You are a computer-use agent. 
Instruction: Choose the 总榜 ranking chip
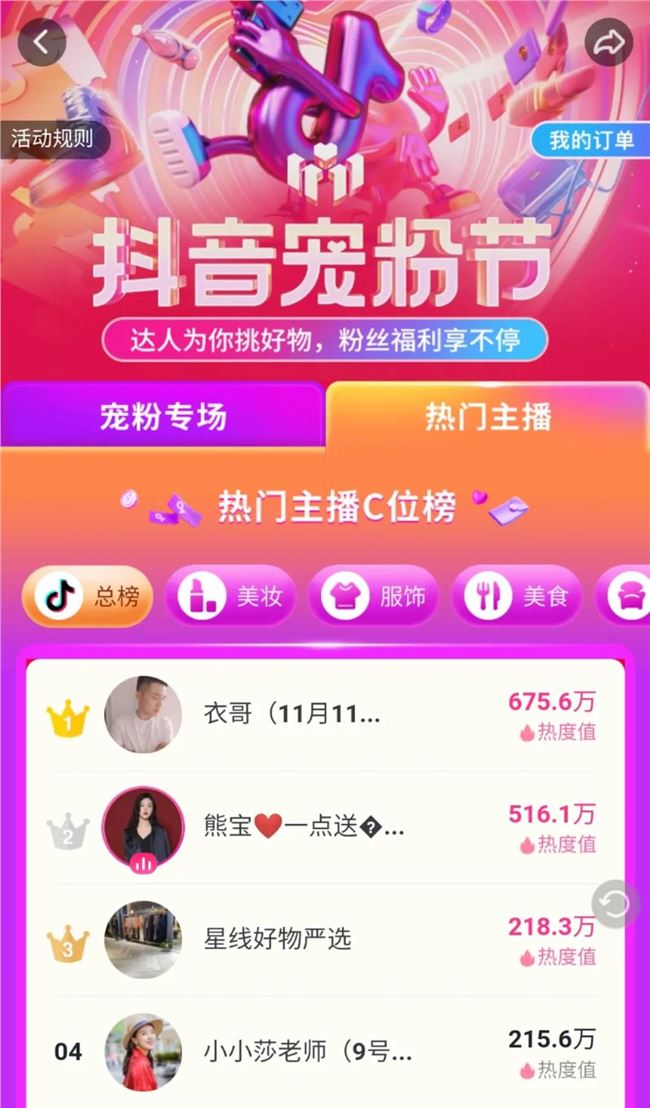(89, 597)
